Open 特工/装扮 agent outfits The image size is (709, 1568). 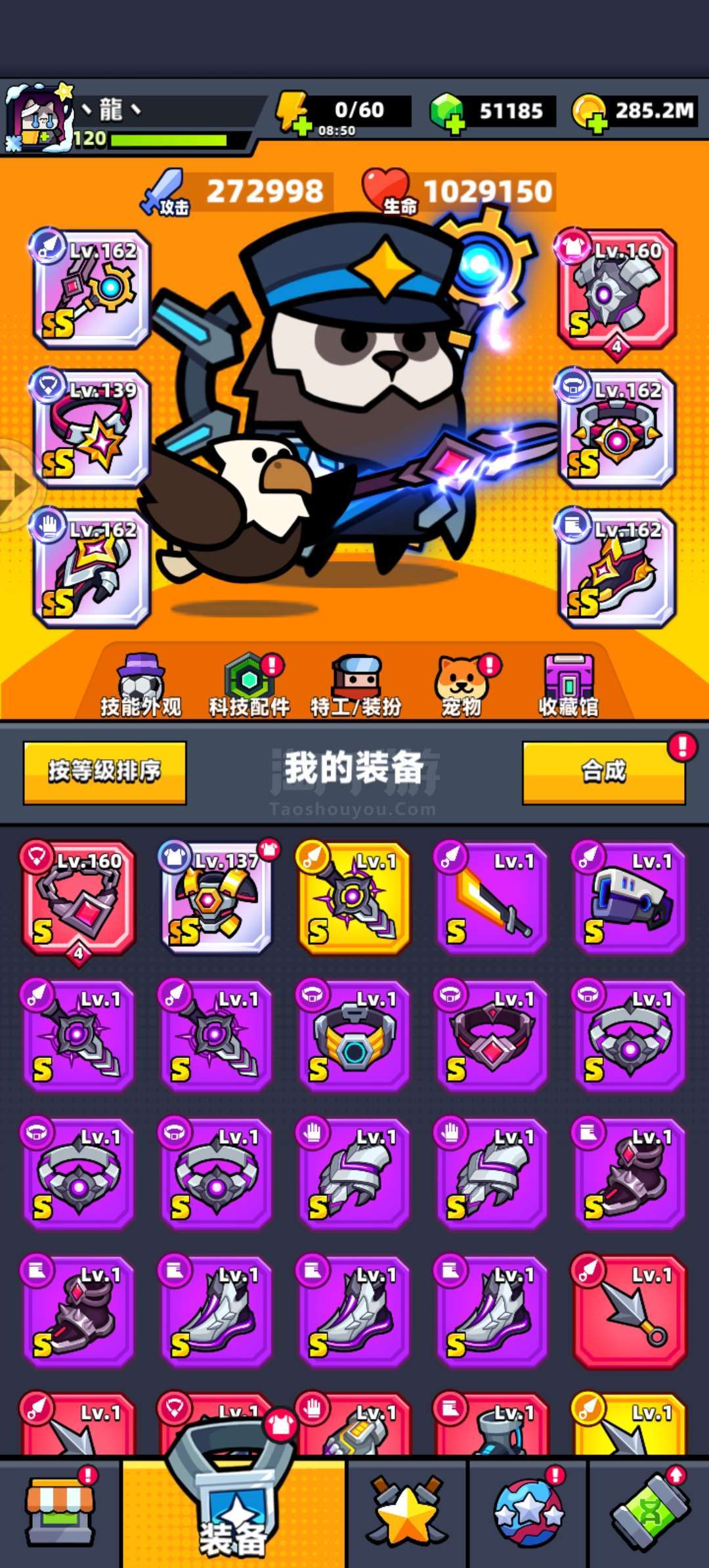pyautogui.click(x=356, y=686)
